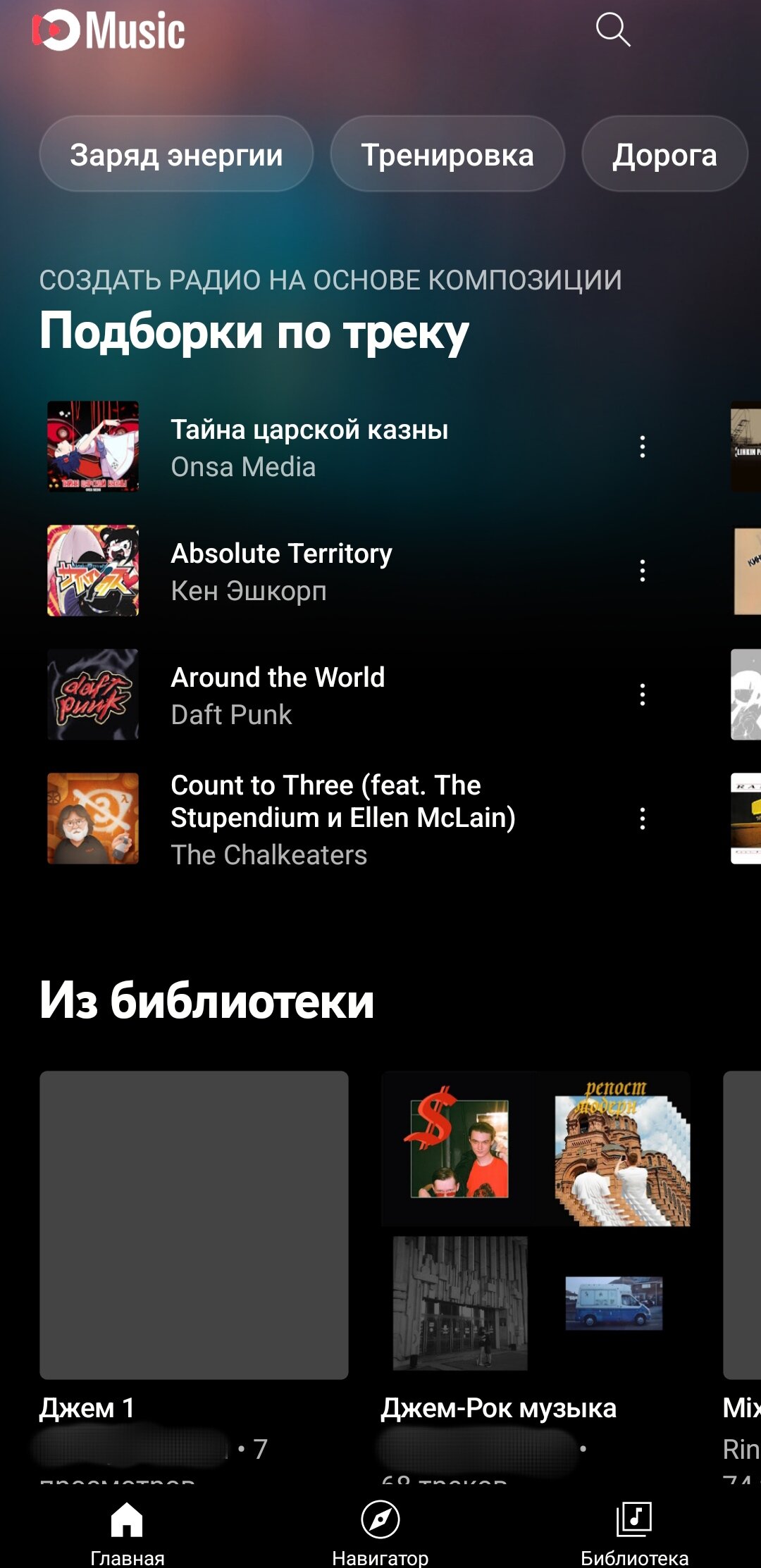Open the search icon
The image size is (761, 1568).
point(612,30)
